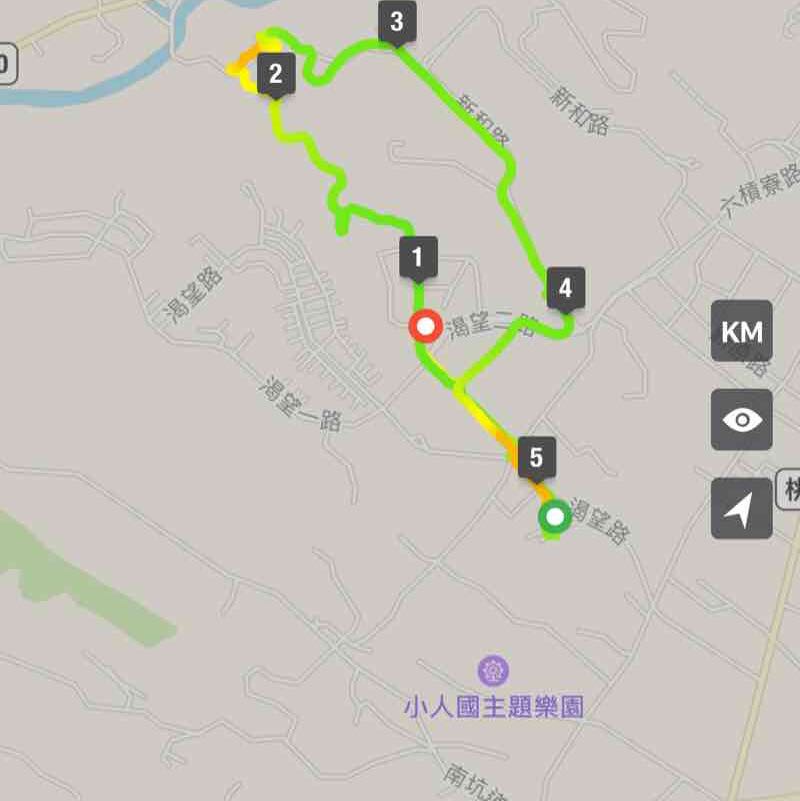This screenshot has height=801, width=800.
Task: Select kilometer marker 3 at the top
Action: [x=395, y=18]
